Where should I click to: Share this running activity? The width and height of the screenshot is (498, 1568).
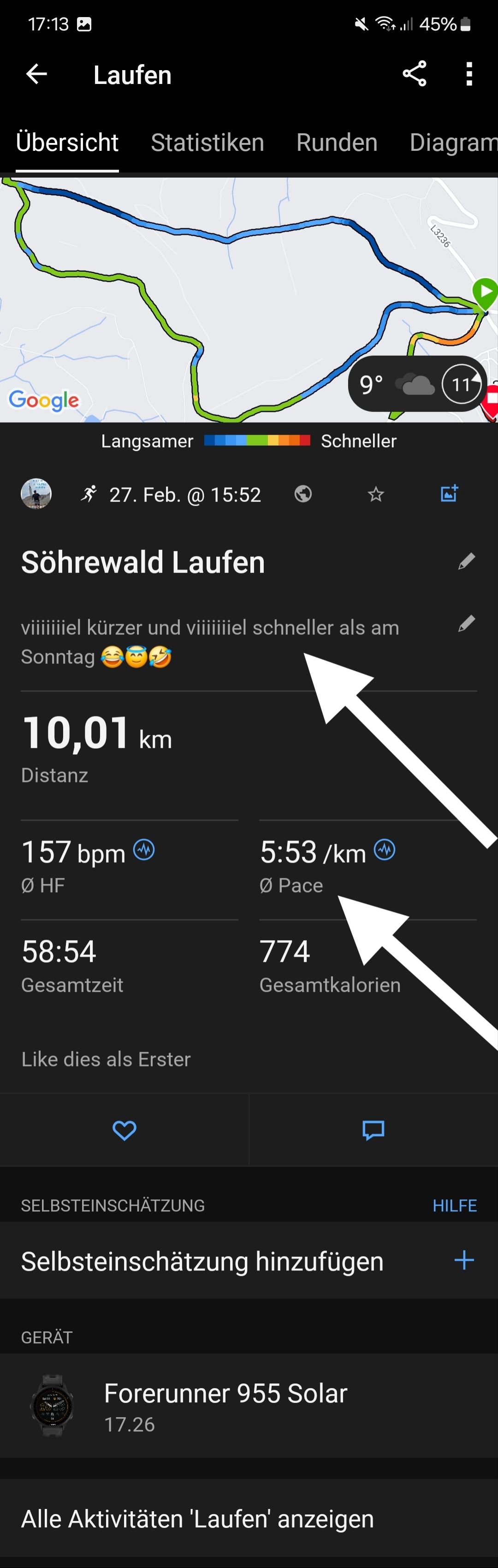tap(414, 74)
